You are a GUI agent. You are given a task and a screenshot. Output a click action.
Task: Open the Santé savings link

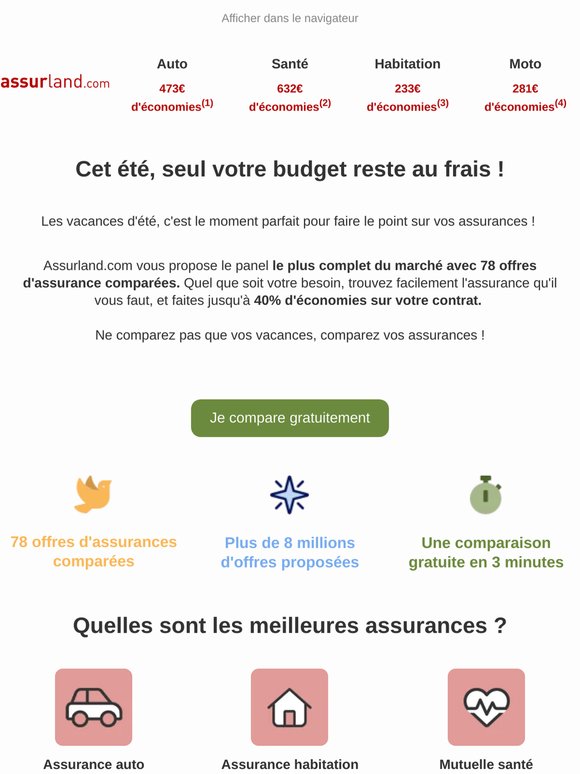pyautogui.click(x=290, y=85)
